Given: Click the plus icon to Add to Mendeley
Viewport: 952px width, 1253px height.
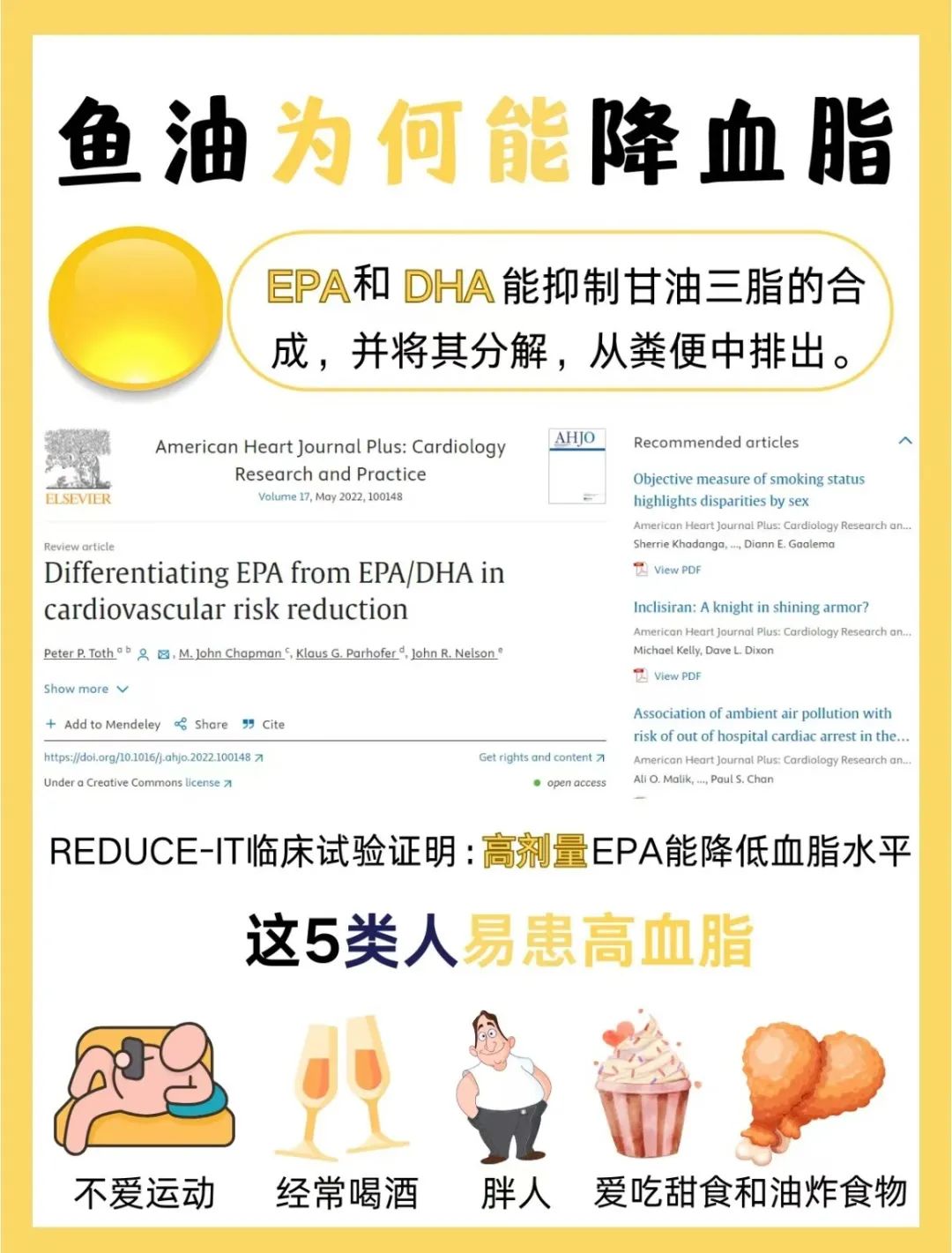Looking at the screenshot, I should point(50,724).
